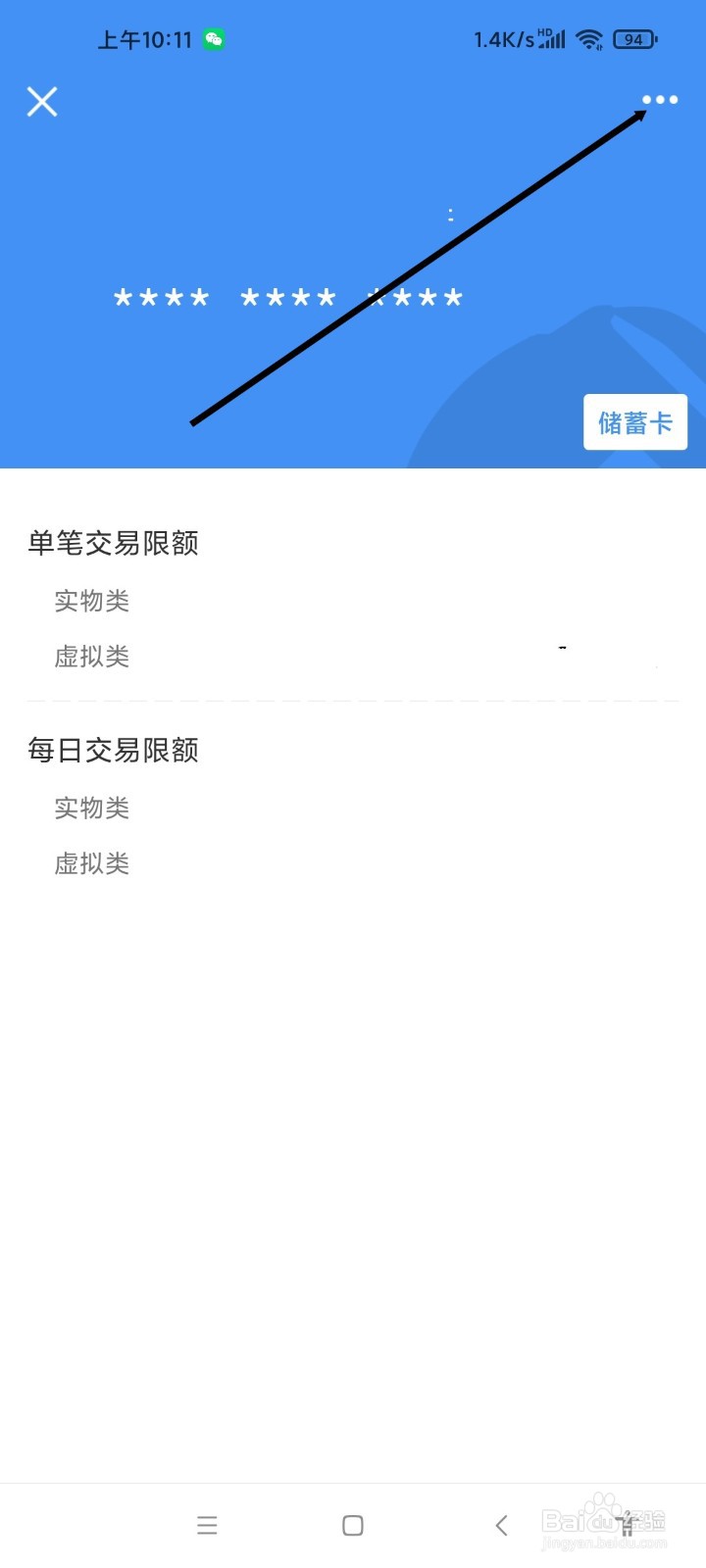Tap 实物类 under daily transaction limits
The height and width of the screenshot is (1568, 706).
point(92,808)
